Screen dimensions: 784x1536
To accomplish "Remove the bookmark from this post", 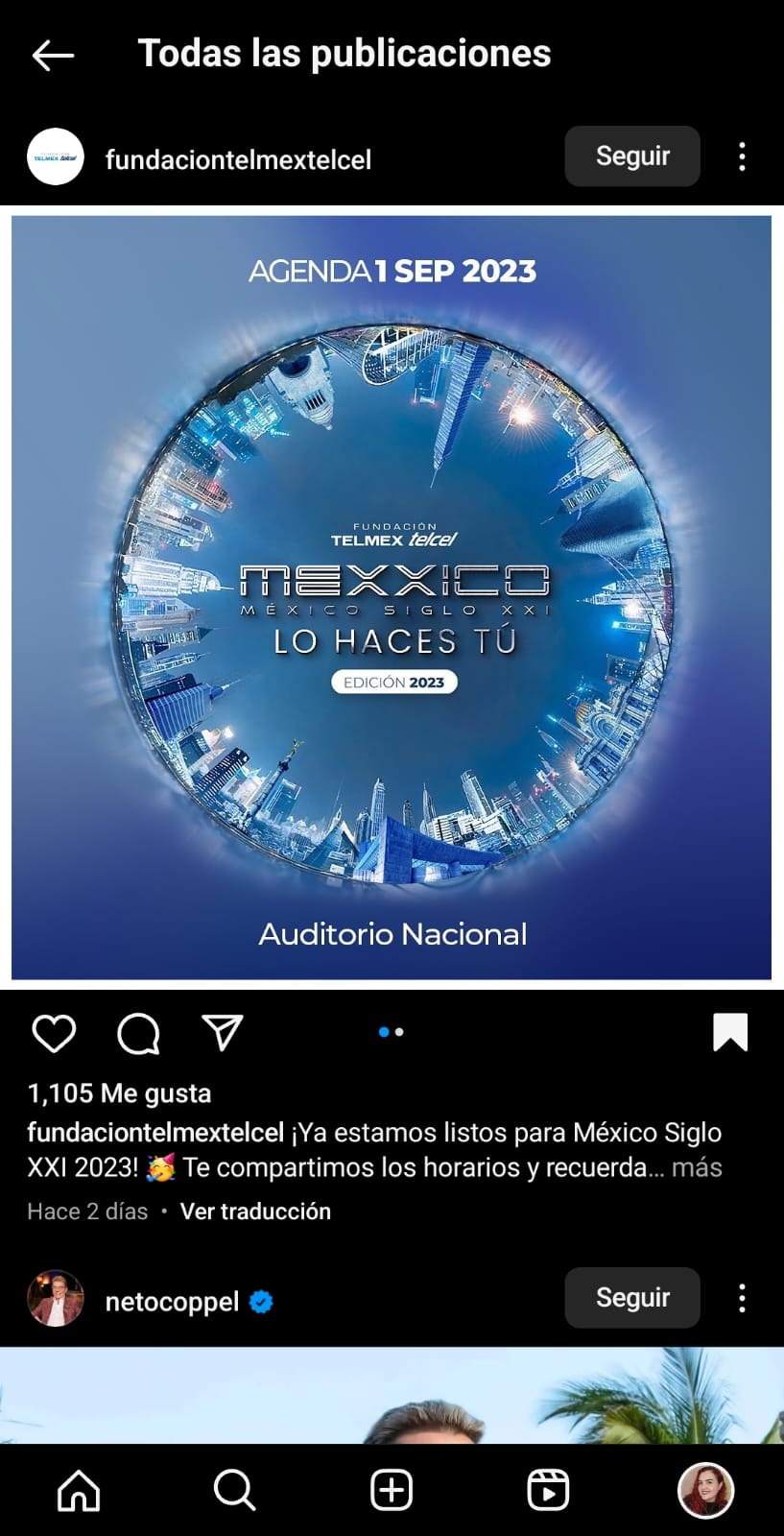I will click(x=730, y=1033).
